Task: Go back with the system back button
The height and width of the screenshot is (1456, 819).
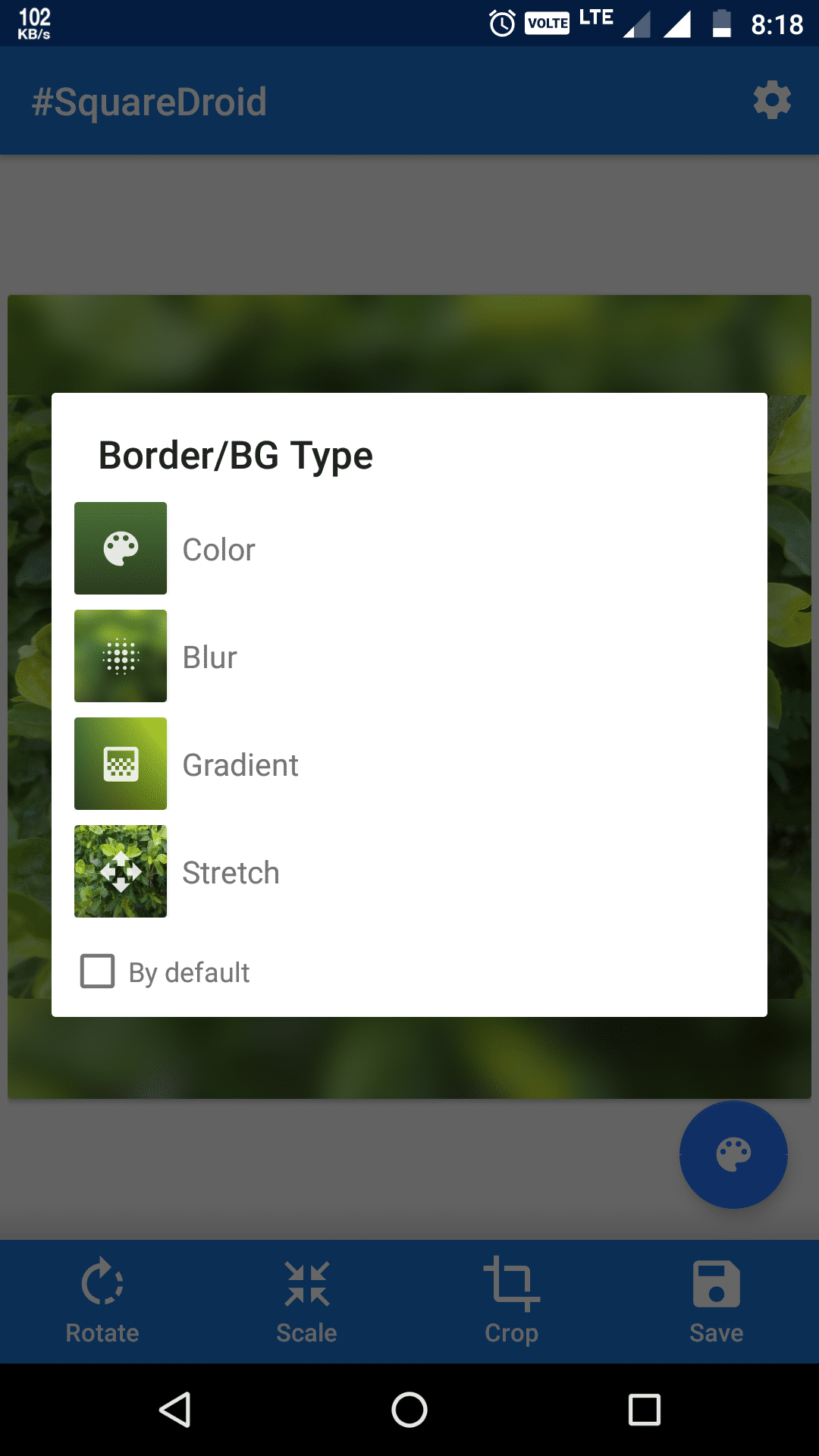Action: point(175,1410)
